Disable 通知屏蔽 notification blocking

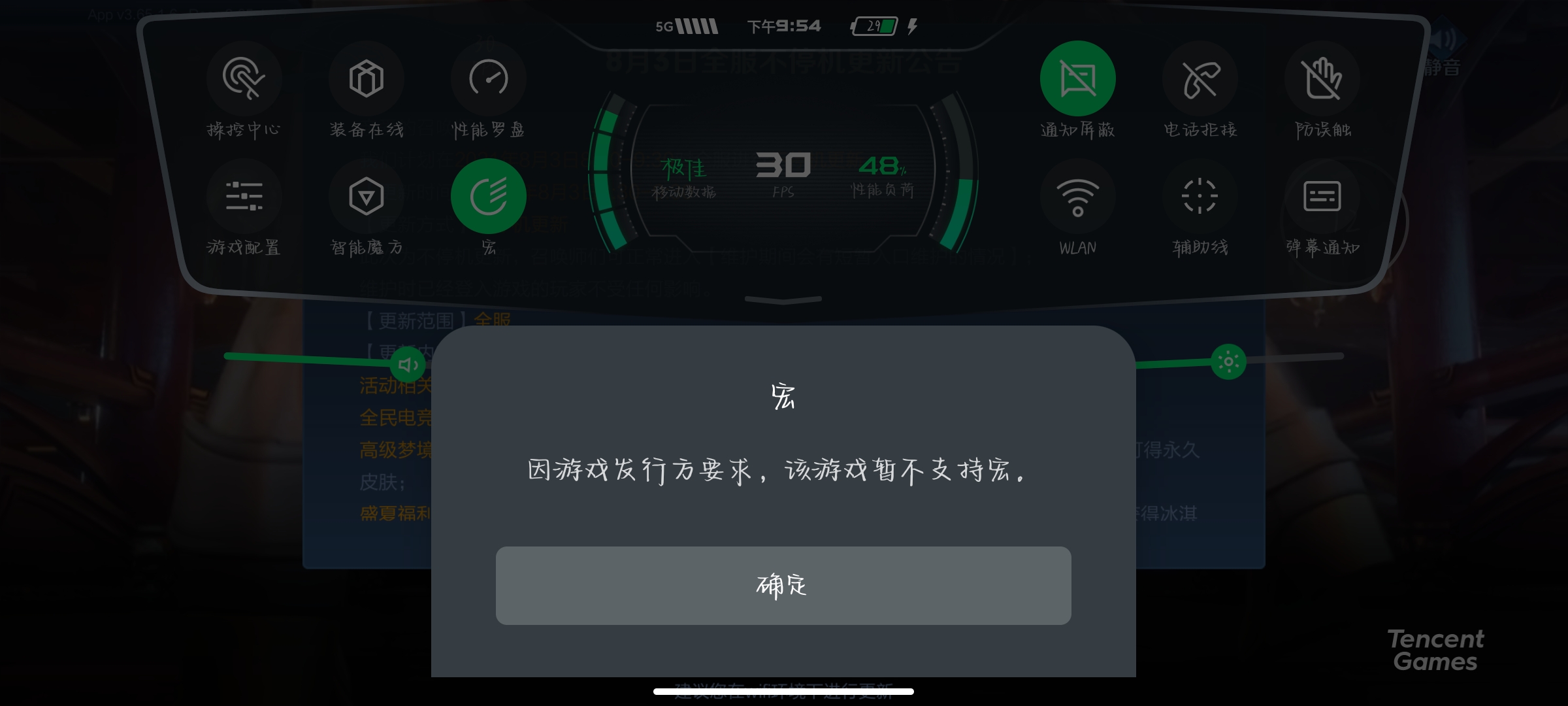click(x=1077, y=78)
